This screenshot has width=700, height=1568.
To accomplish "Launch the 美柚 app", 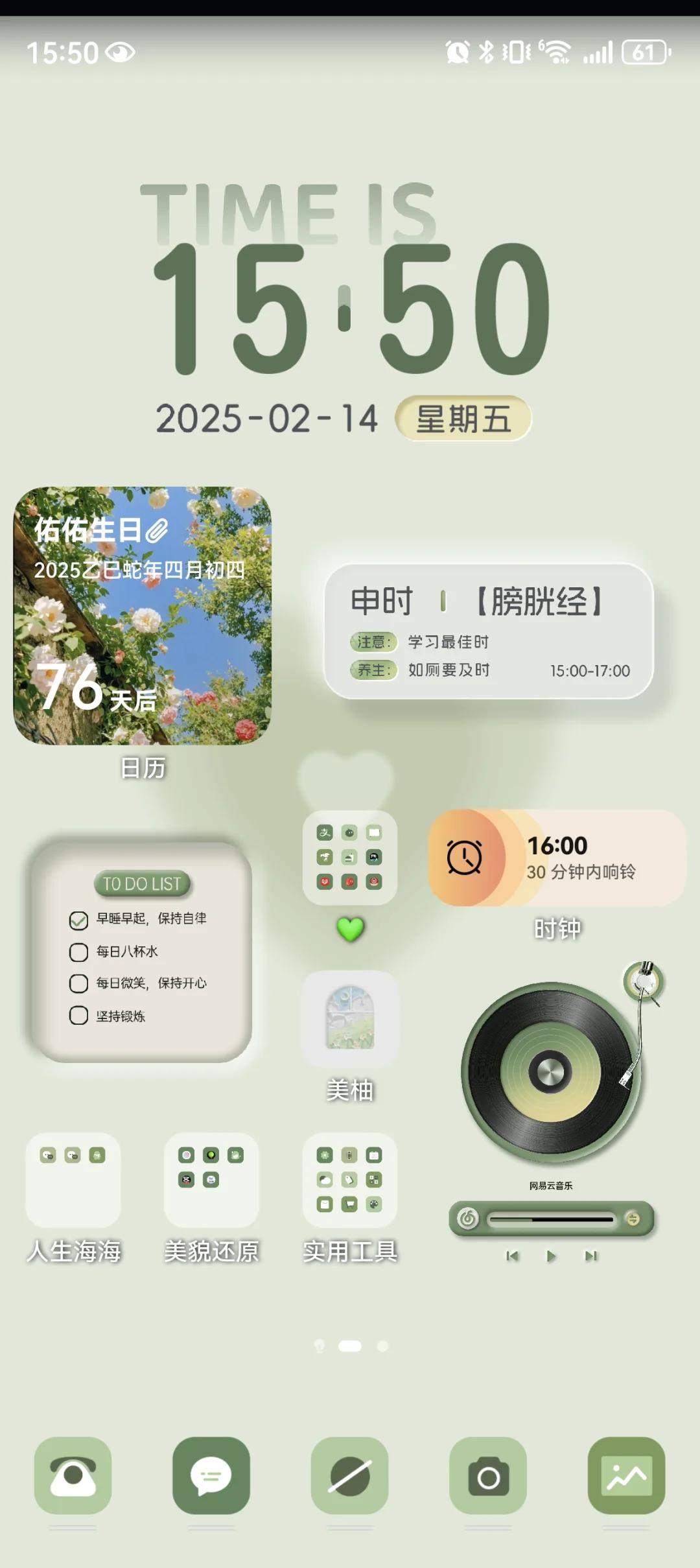I will pyautogui.click(x=350, y=1018).
